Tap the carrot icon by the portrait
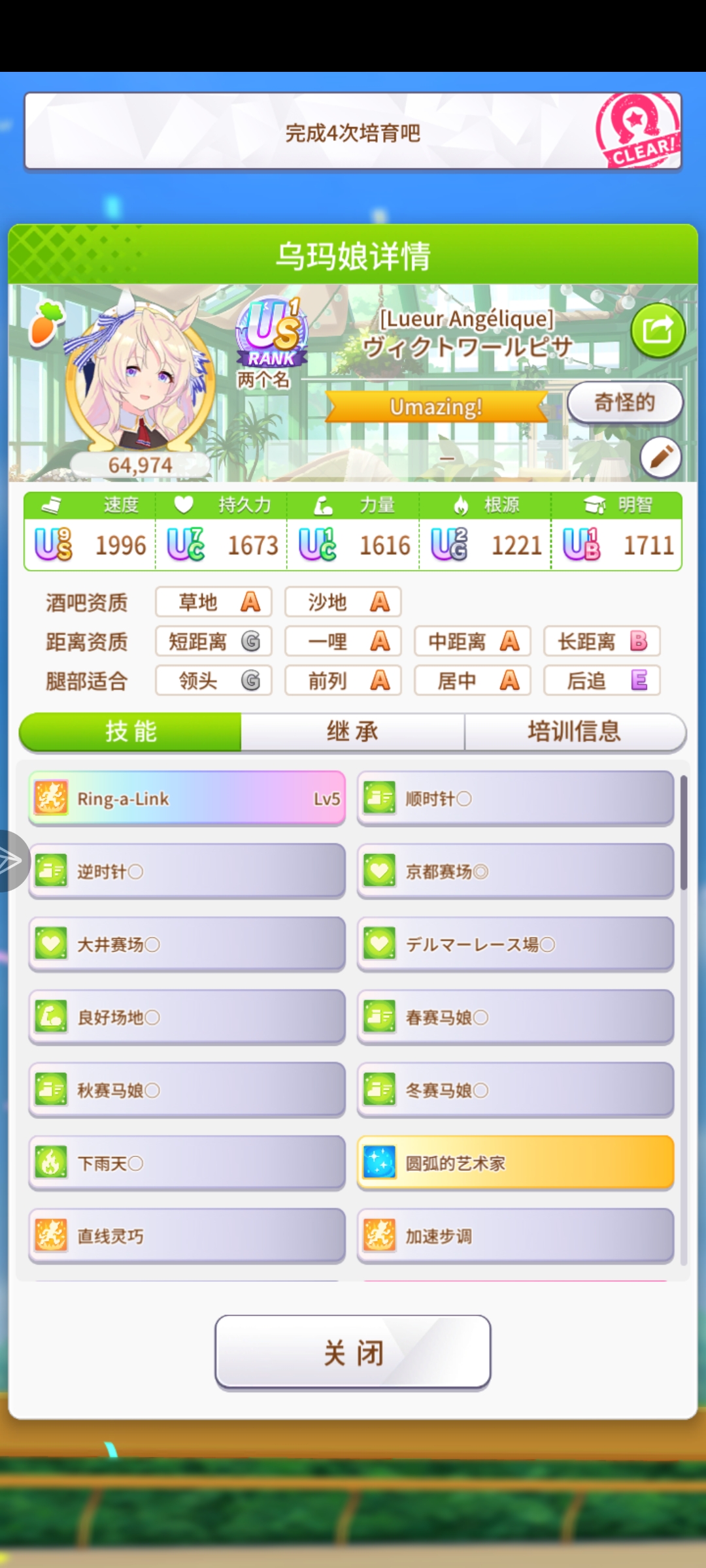This screenshot has width=706, height=1568. pos(46,323)
